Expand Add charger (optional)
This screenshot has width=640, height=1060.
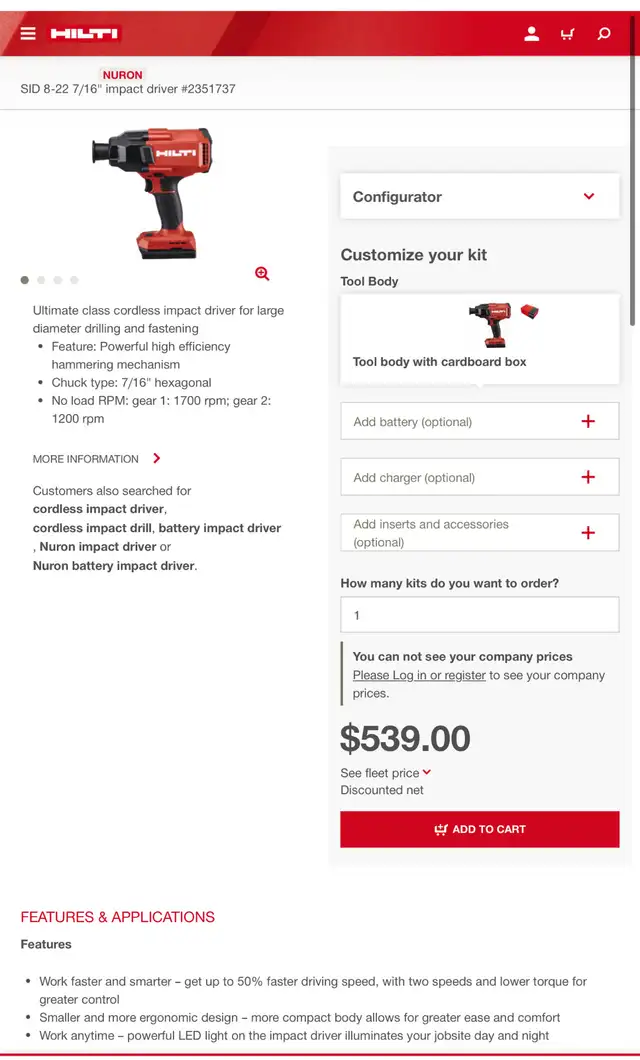(x=480, y=477)
